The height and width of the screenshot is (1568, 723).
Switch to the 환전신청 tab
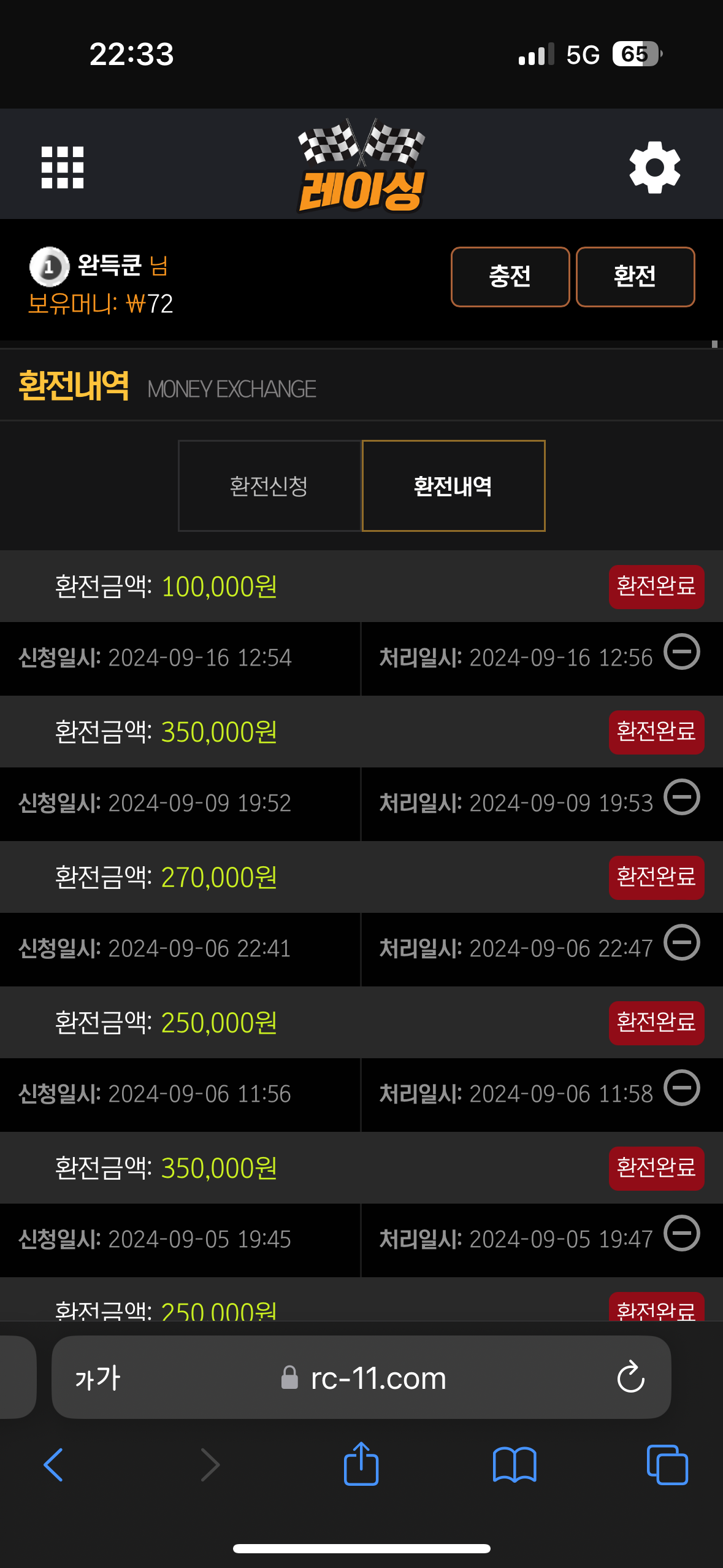coord(269,486)
